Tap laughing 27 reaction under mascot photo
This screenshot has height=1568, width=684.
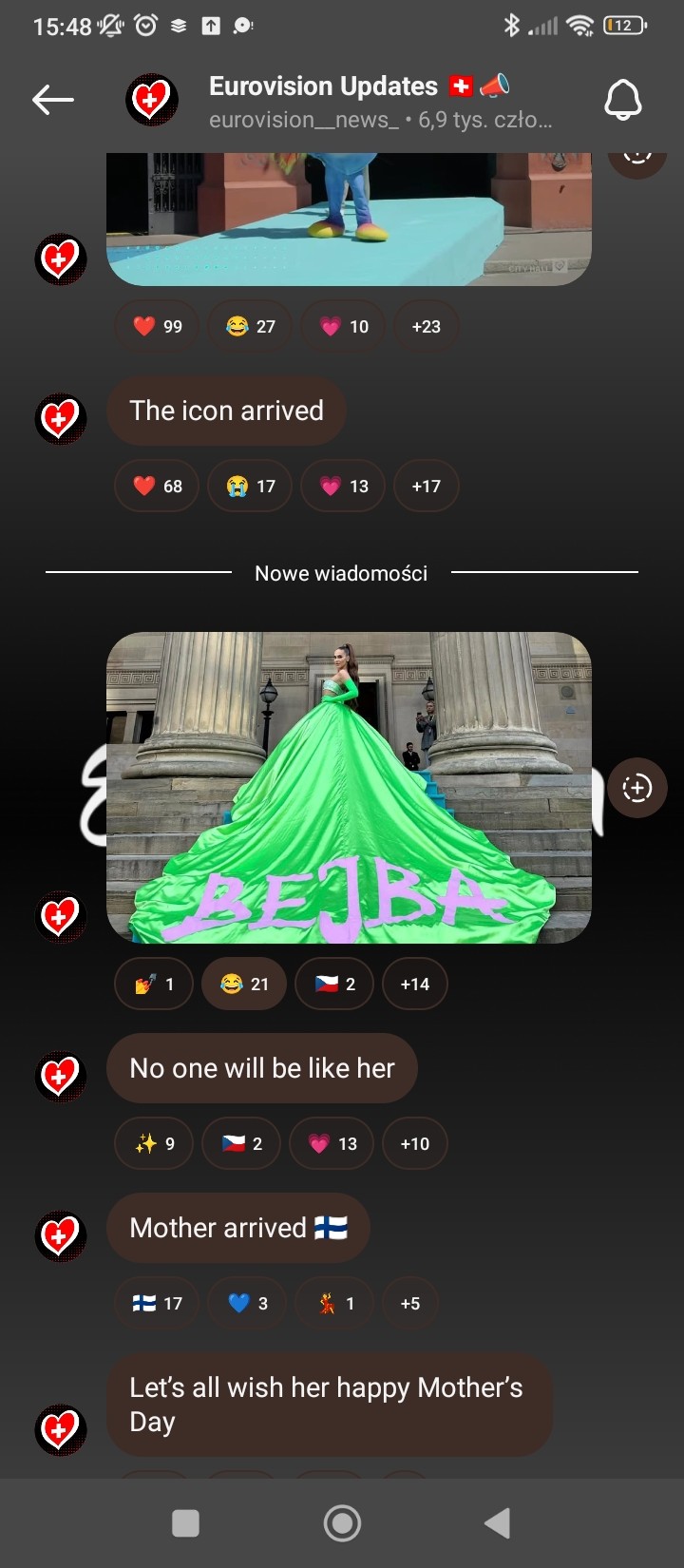click(250, 326)
